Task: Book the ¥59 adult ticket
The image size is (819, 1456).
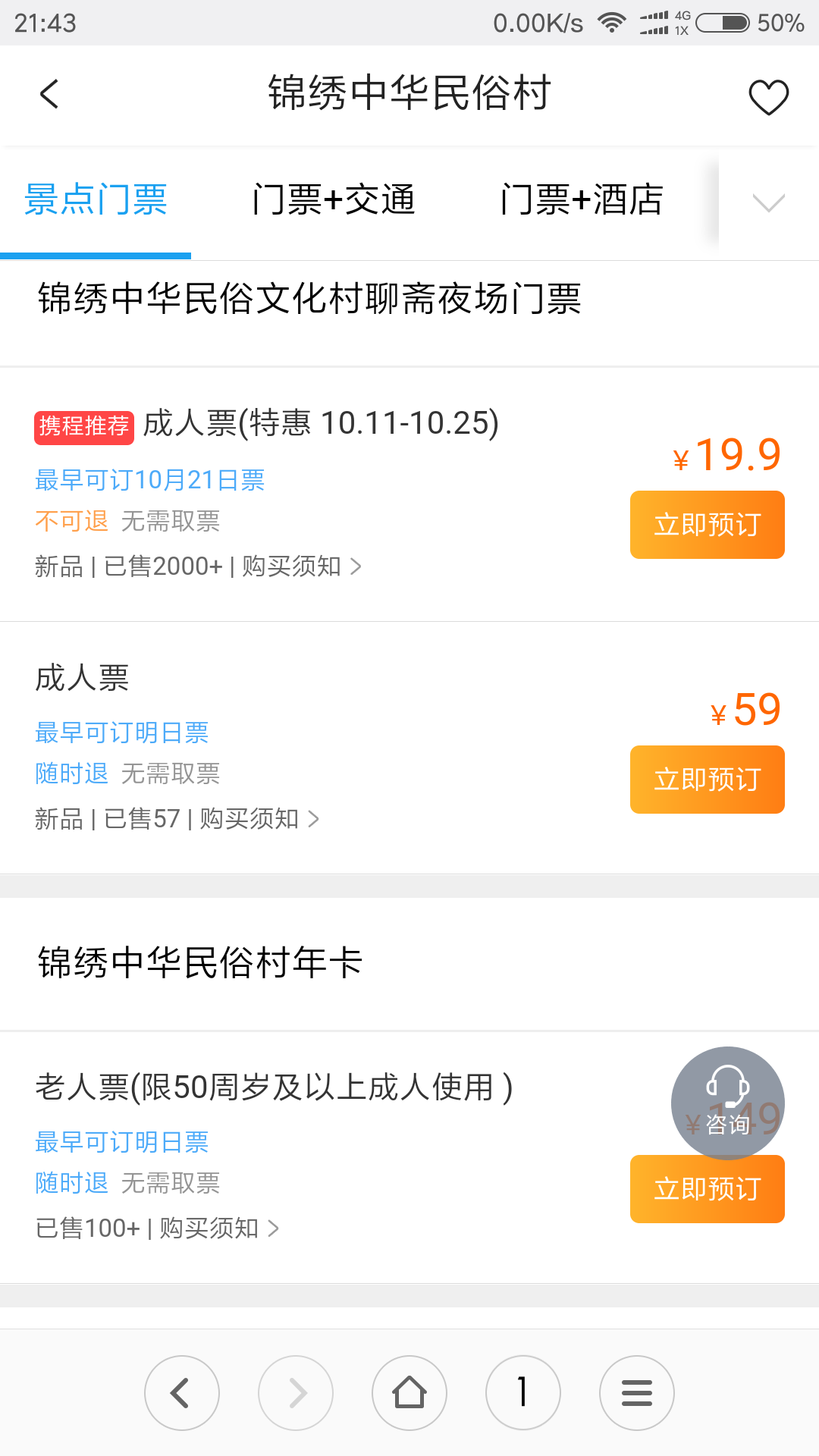Action: (x=707, y=780)
